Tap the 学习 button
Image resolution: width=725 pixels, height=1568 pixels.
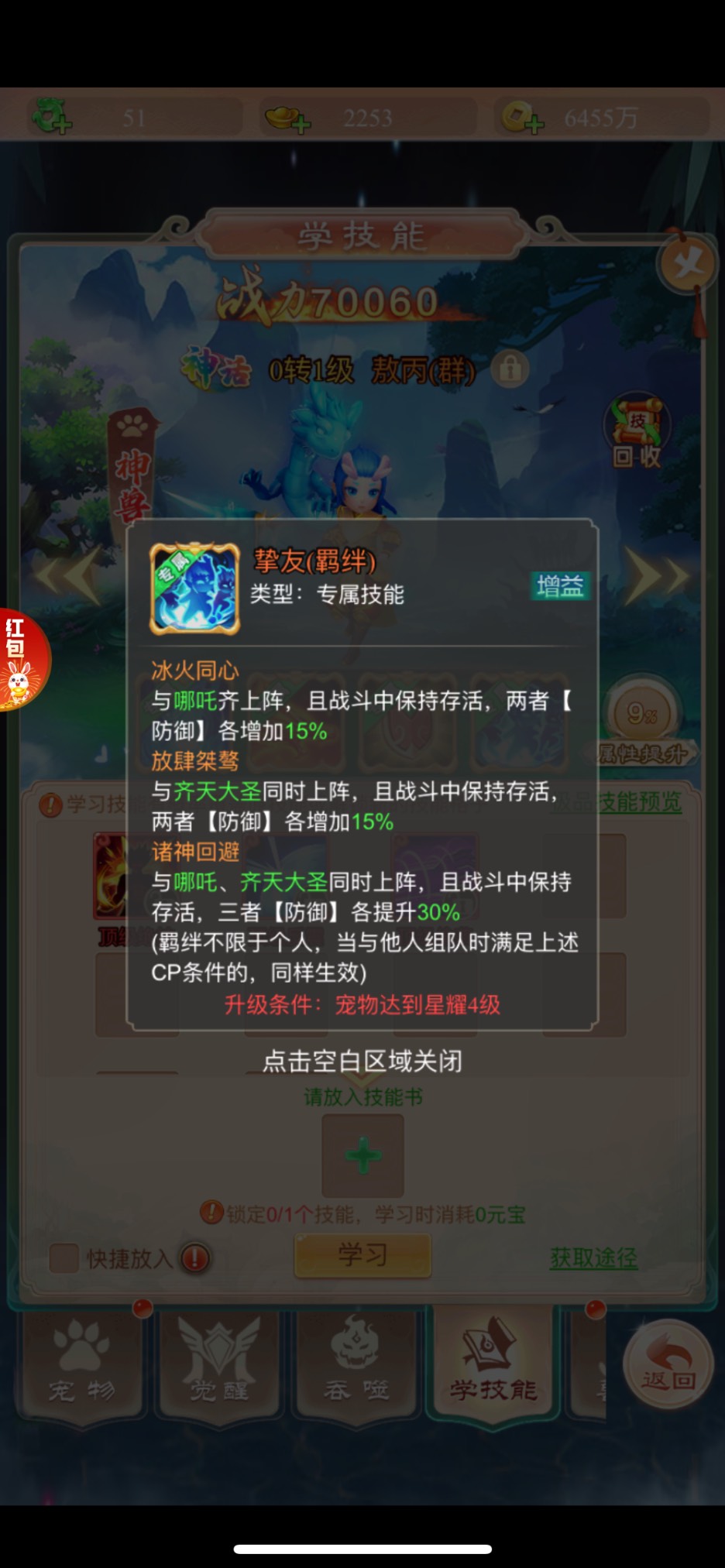(362, 1254)
